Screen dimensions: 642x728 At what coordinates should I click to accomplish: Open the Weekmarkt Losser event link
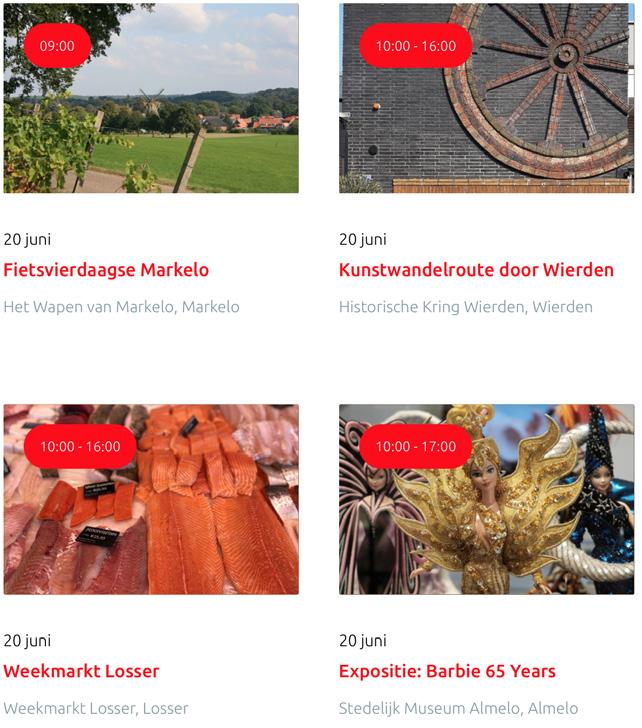[81, 671]
